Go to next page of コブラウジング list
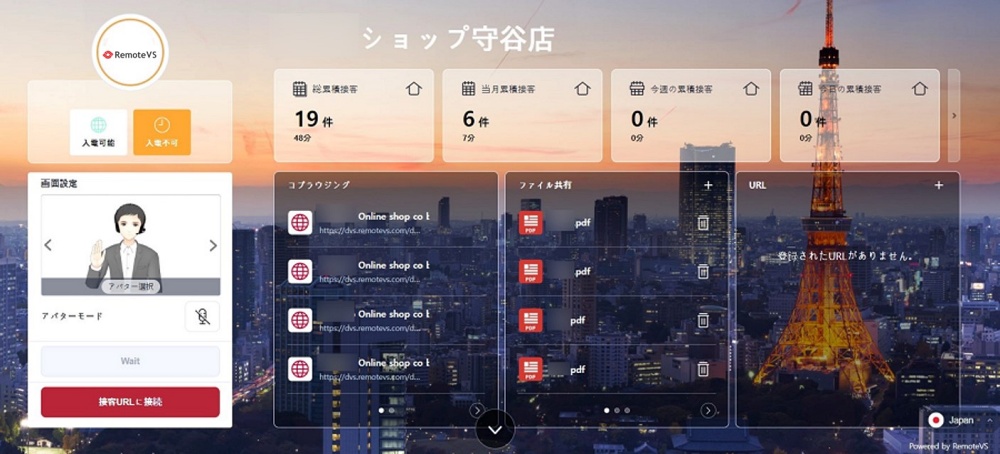Screen dimensions: 1000x454 477,410
